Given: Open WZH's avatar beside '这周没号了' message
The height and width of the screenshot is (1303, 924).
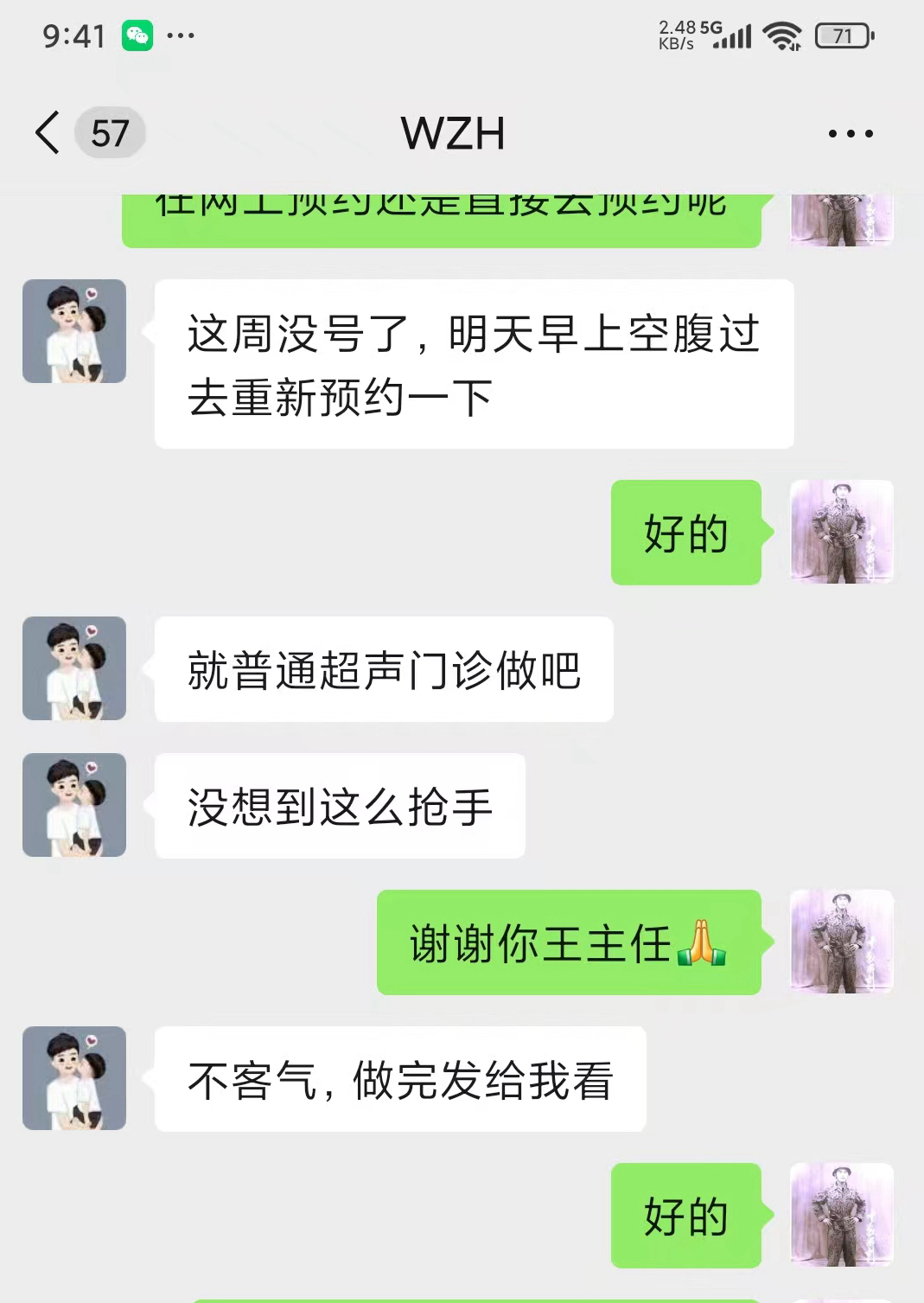Looking at the screenshot, I should point(74,331).
